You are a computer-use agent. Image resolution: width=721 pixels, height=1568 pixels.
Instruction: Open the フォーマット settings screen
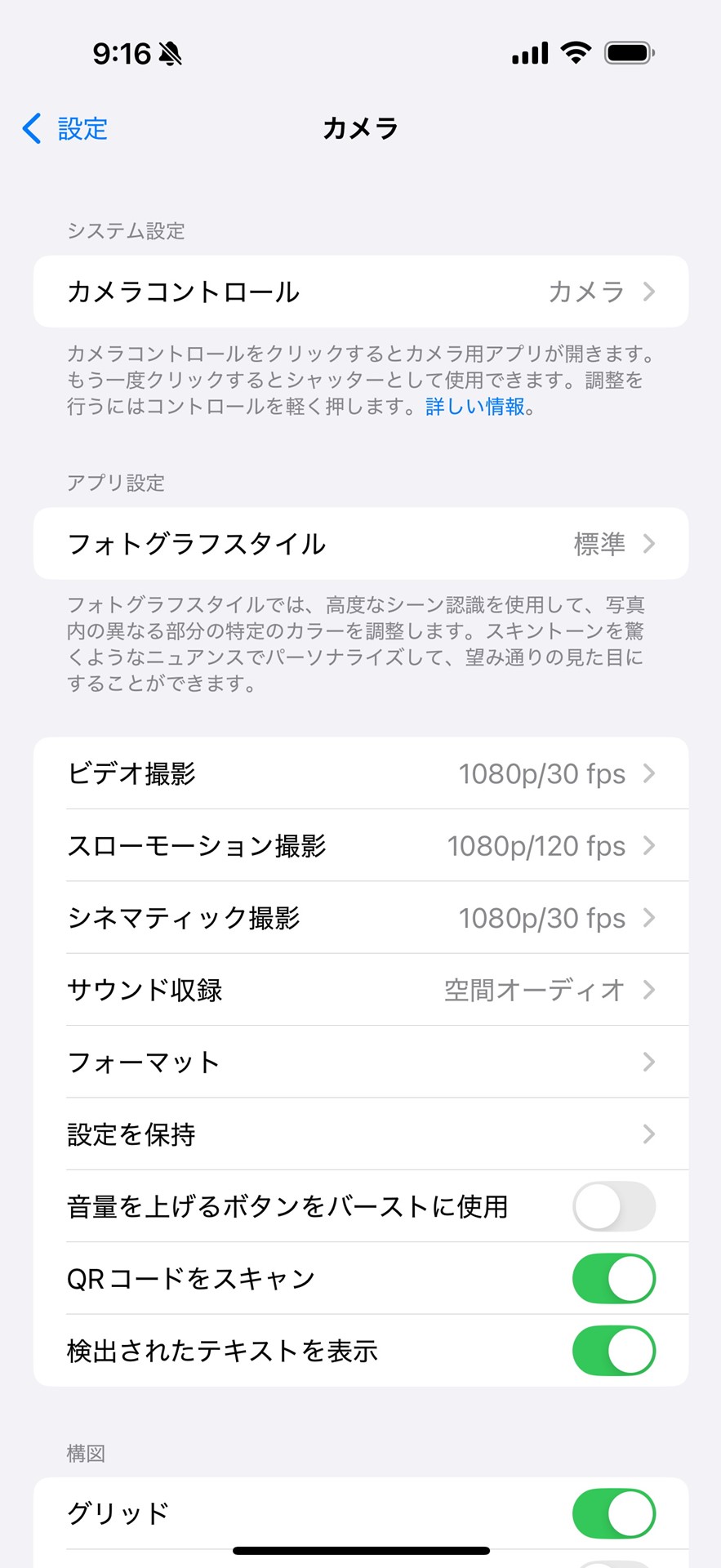click(x=359, y=1062)
